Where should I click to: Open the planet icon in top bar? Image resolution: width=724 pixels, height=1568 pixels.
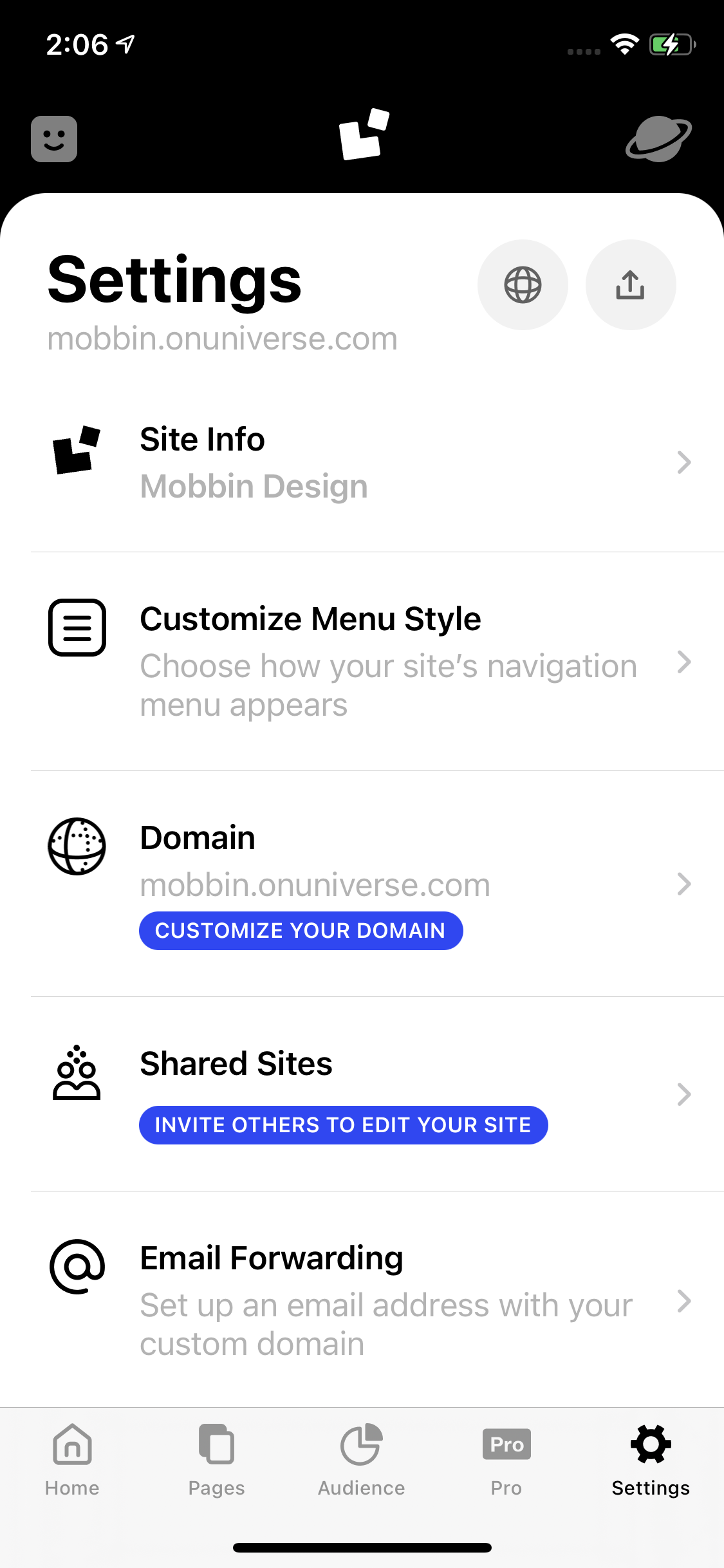658,138
